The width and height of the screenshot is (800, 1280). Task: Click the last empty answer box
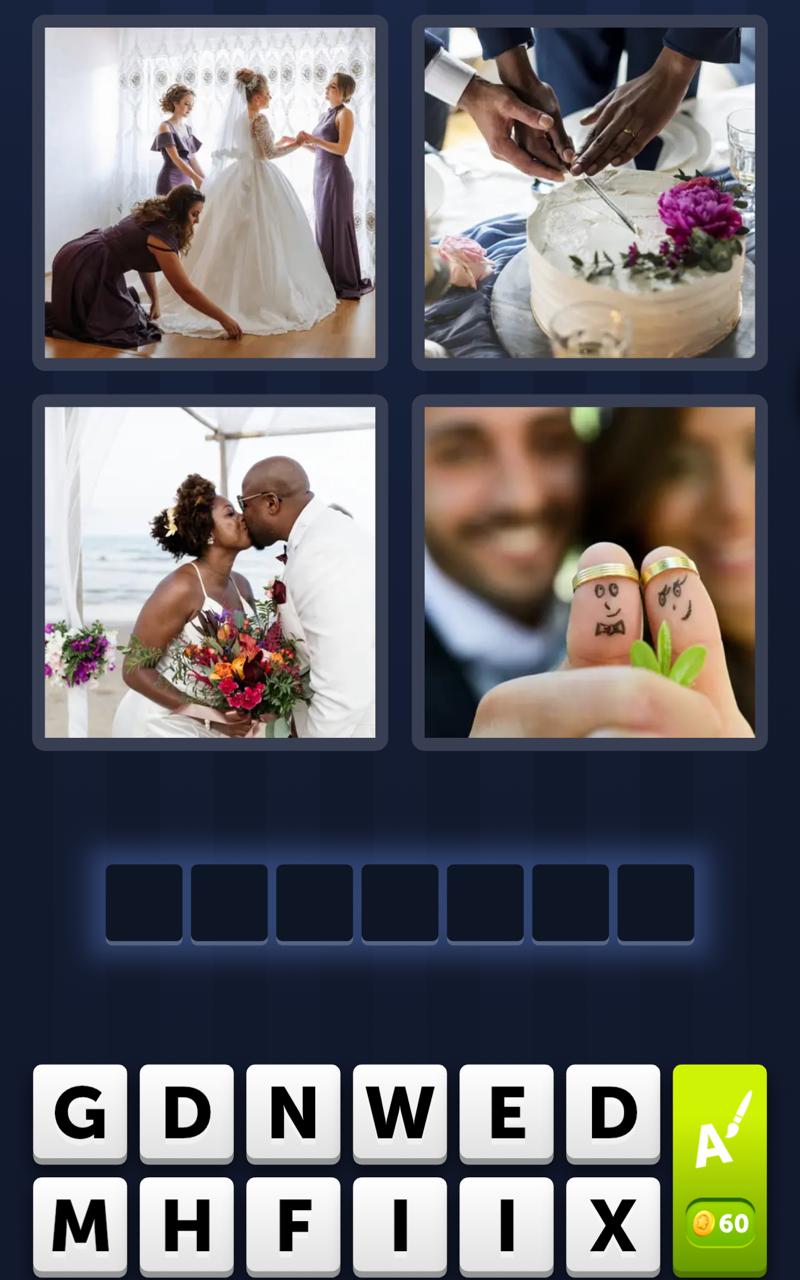point(655,902)
